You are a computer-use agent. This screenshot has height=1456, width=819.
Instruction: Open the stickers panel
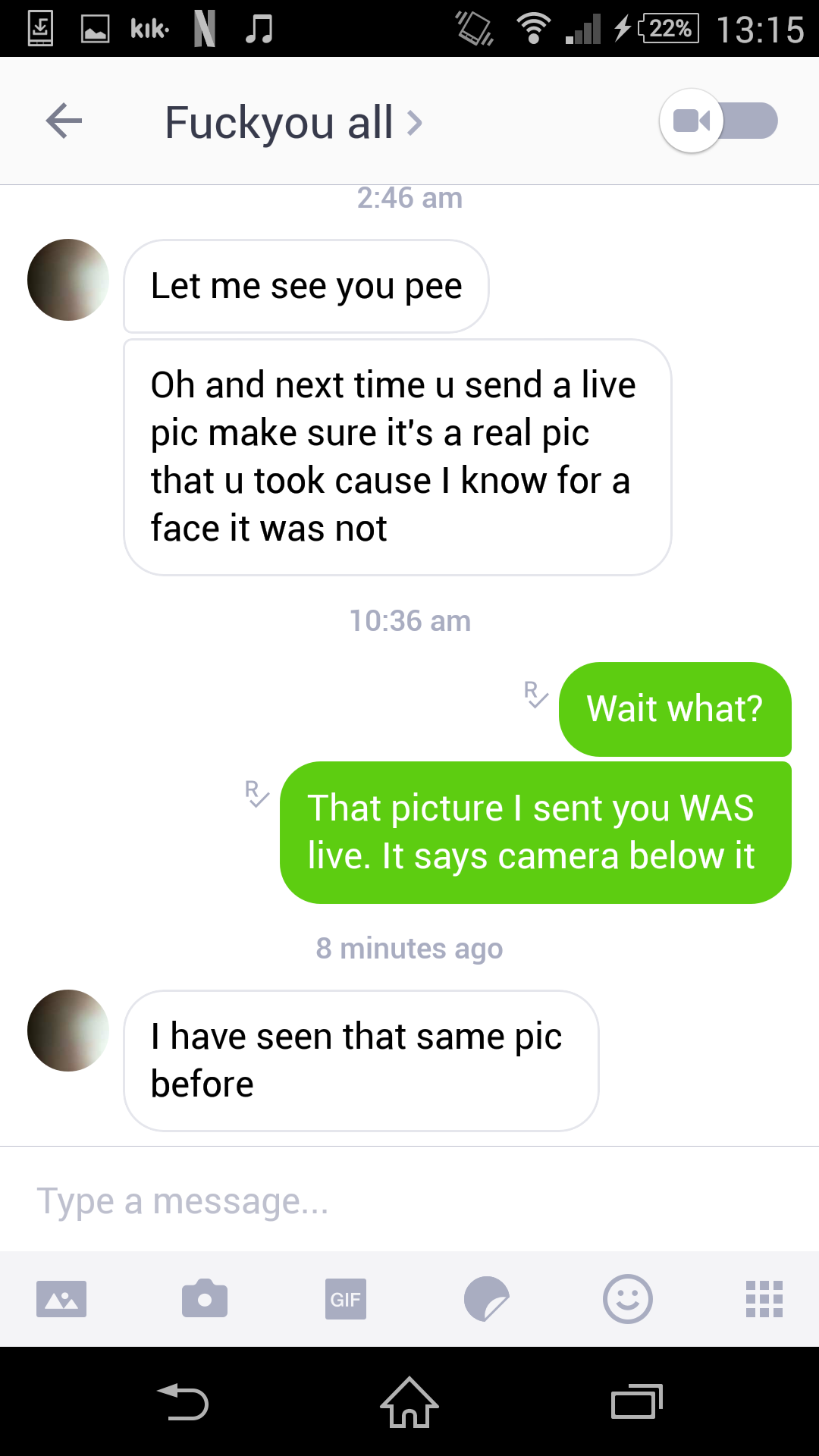[x=486, y=1299]
